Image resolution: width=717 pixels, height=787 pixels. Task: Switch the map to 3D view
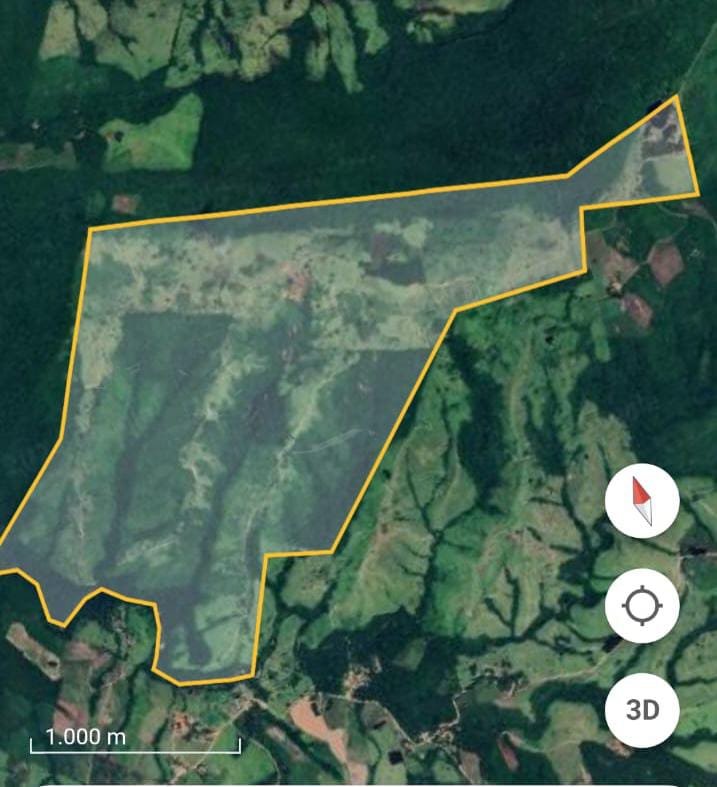tap(642, 710)
